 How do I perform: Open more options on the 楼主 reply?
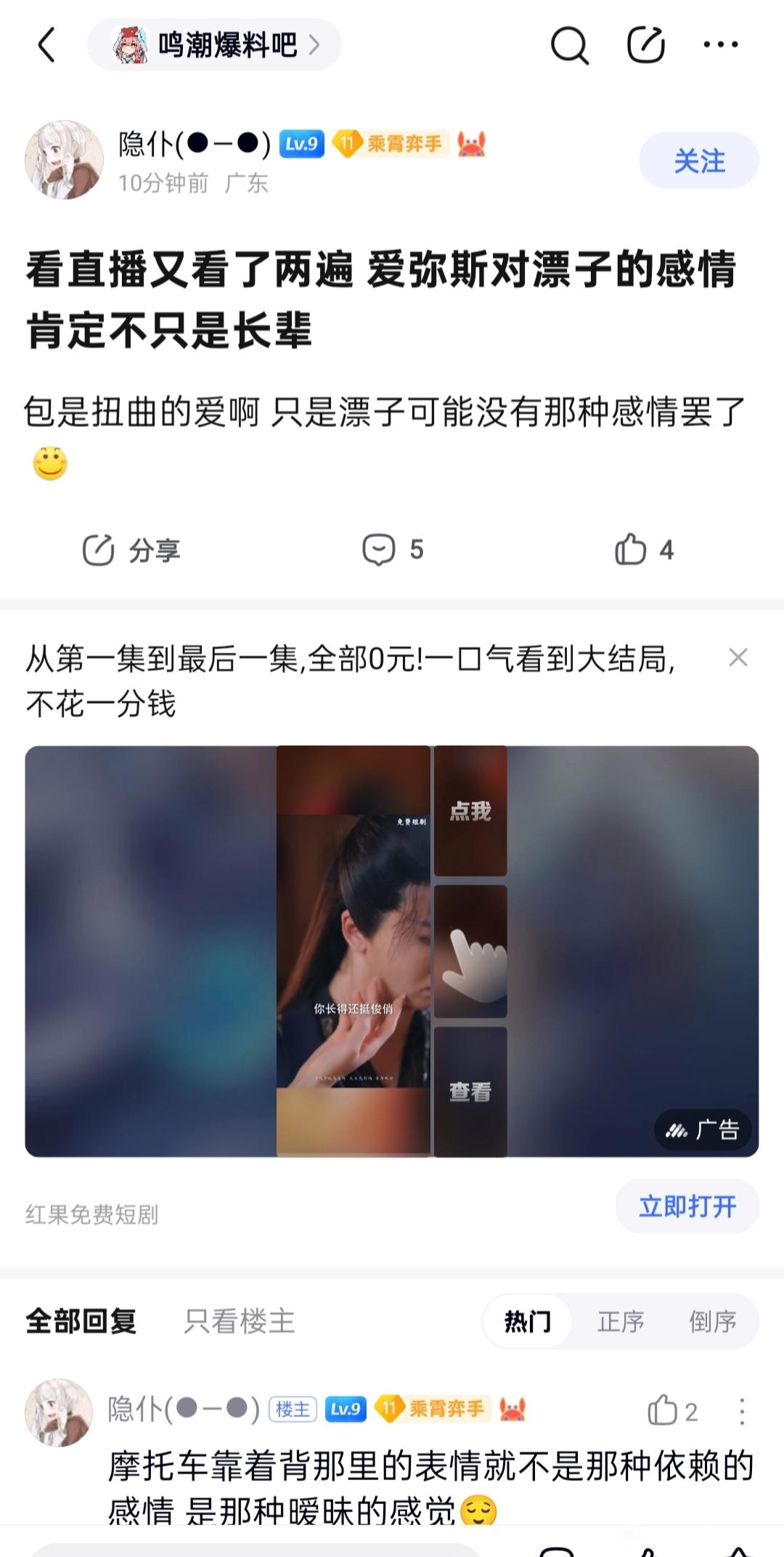pos(741,1411)
